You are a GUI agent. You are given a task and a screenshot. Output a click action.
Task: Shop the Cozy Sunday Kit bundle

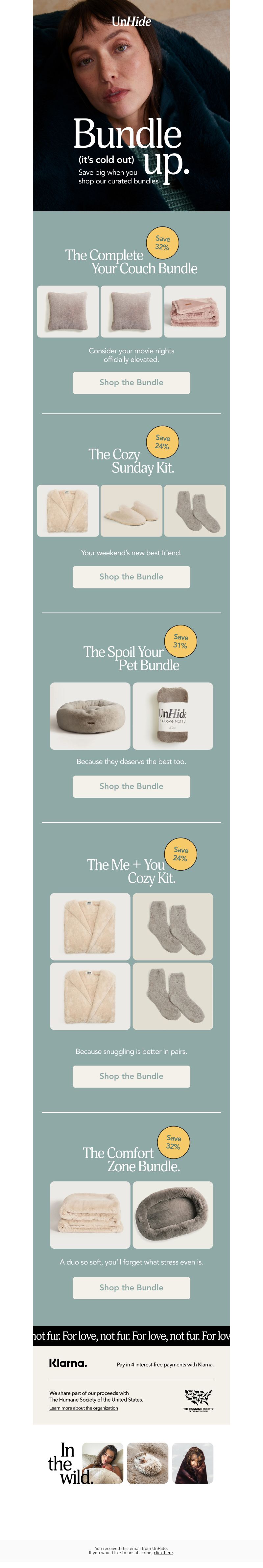(x=131, y=577)
